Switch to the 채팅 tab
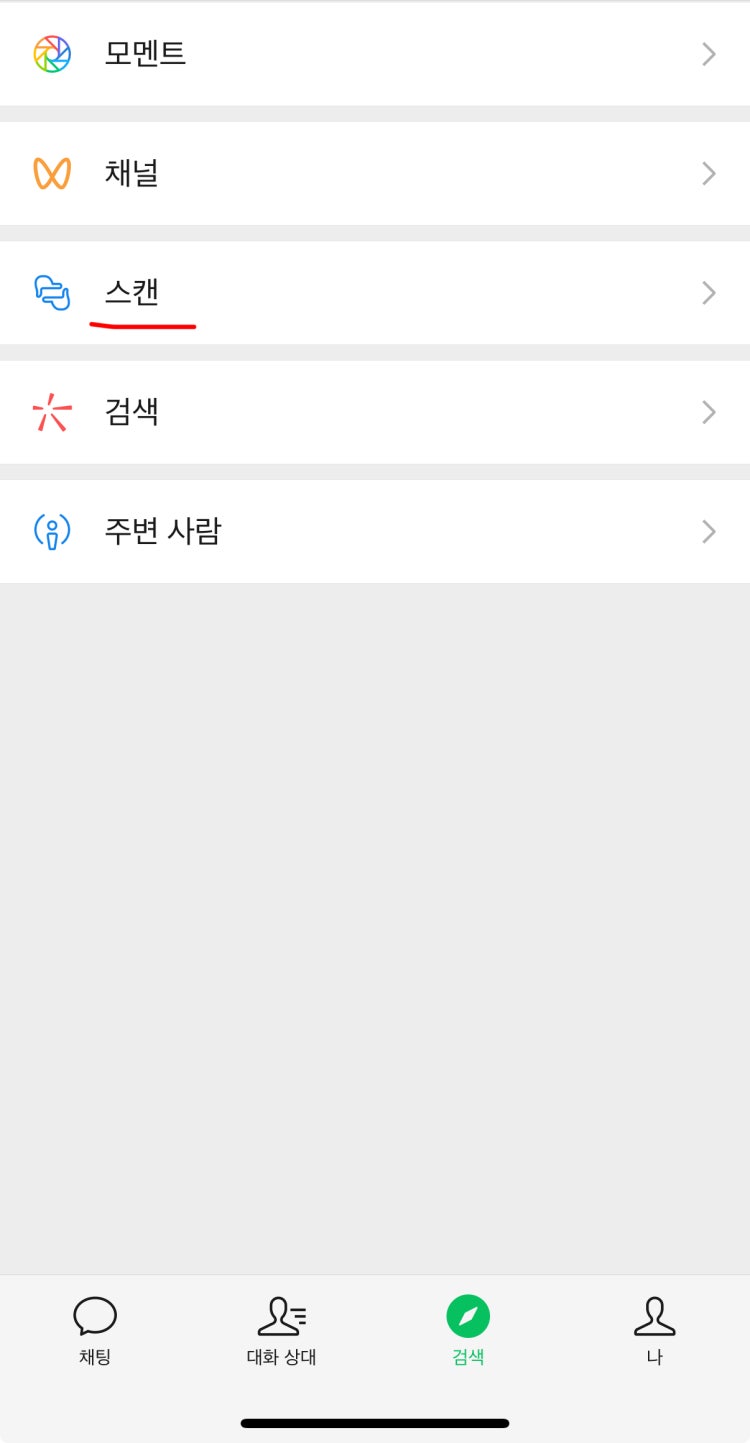750x1443 pixels. pos(95,1330)
